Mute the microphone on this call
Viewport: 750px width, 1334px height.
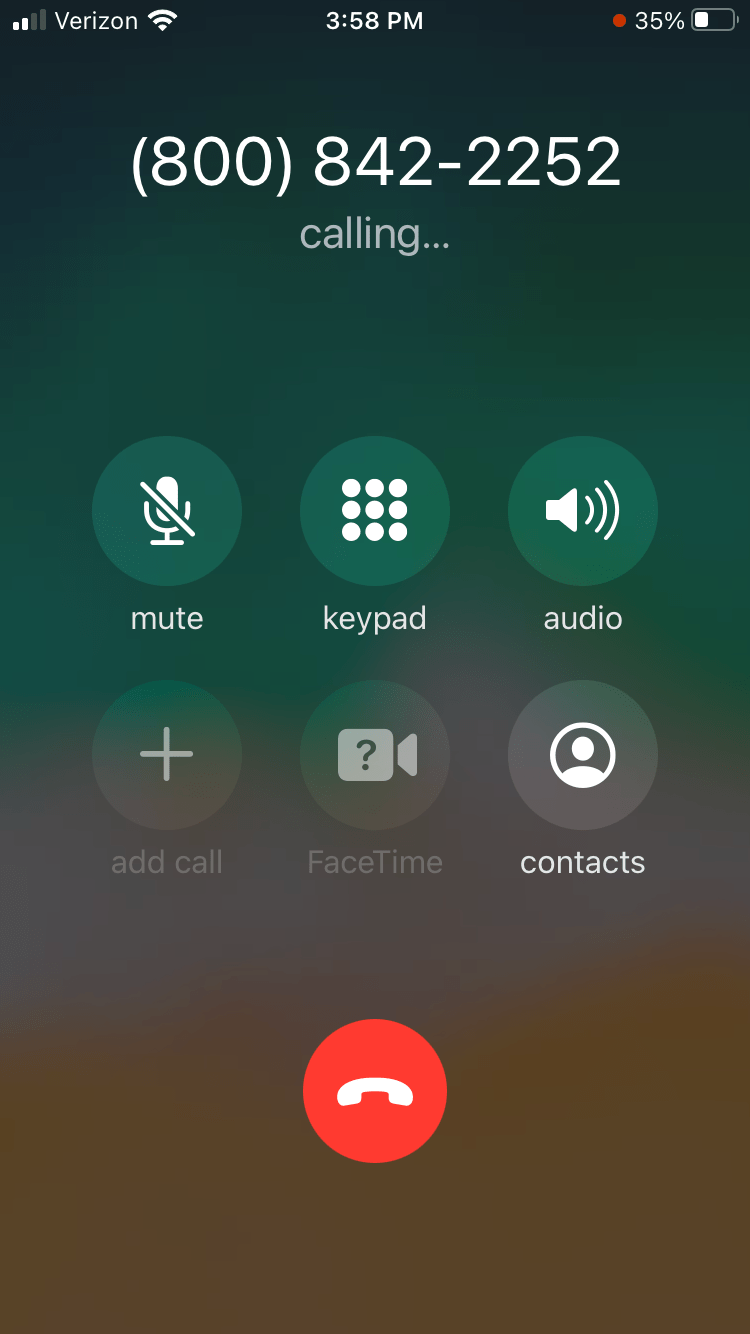pos(167,511)
